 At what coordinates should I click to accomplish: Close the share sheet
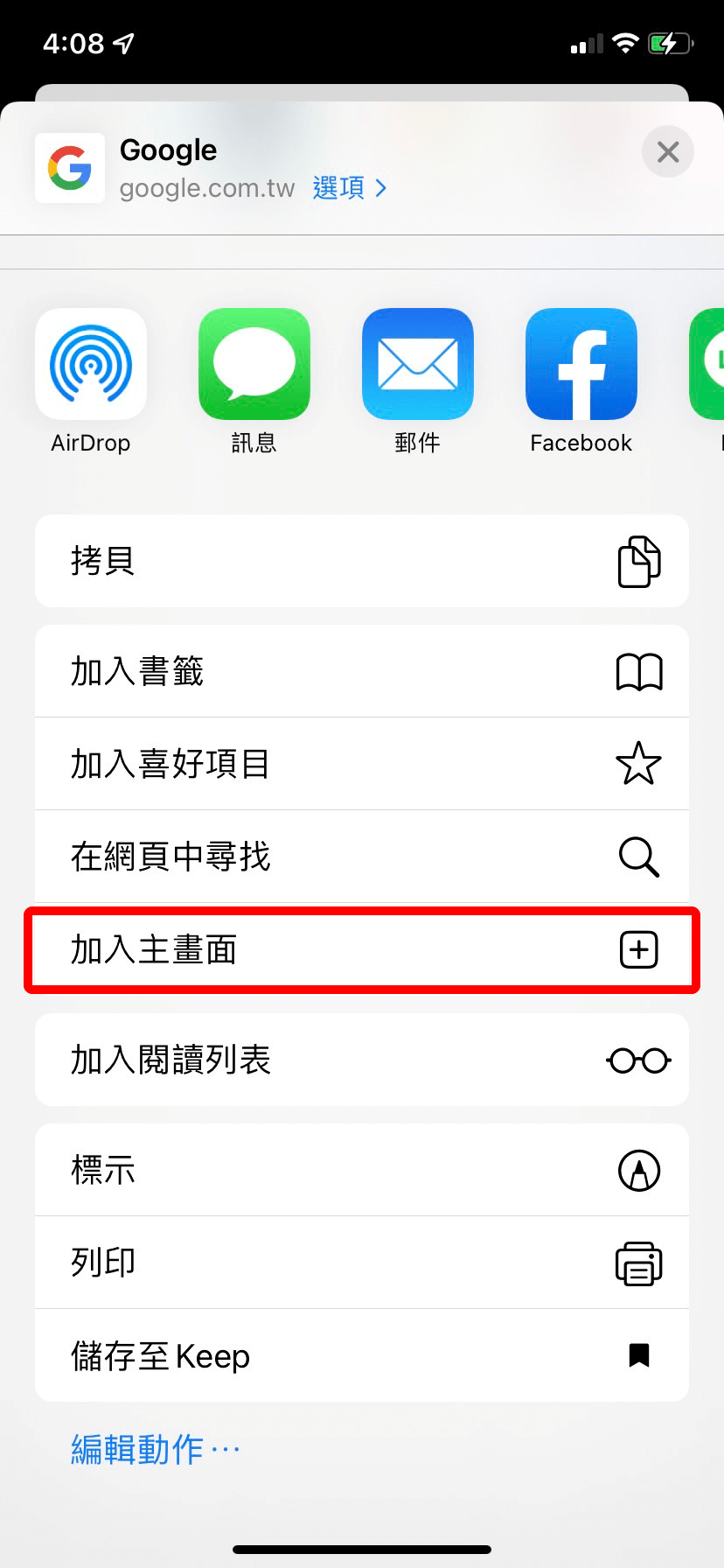pyautogui.click(x=668, y=152)
